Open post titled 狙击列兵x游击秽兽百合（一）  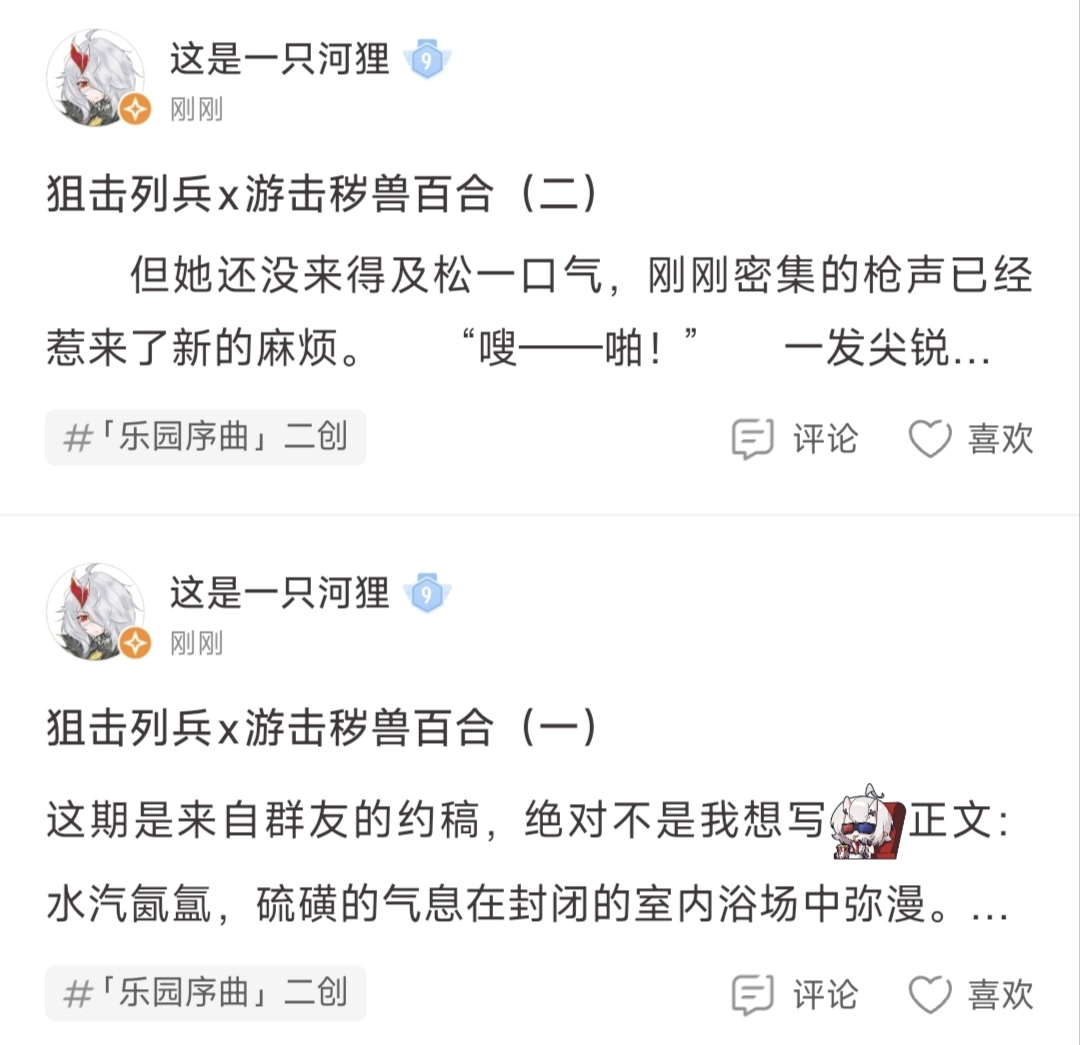pyautogui.click(x=322, y=727)
